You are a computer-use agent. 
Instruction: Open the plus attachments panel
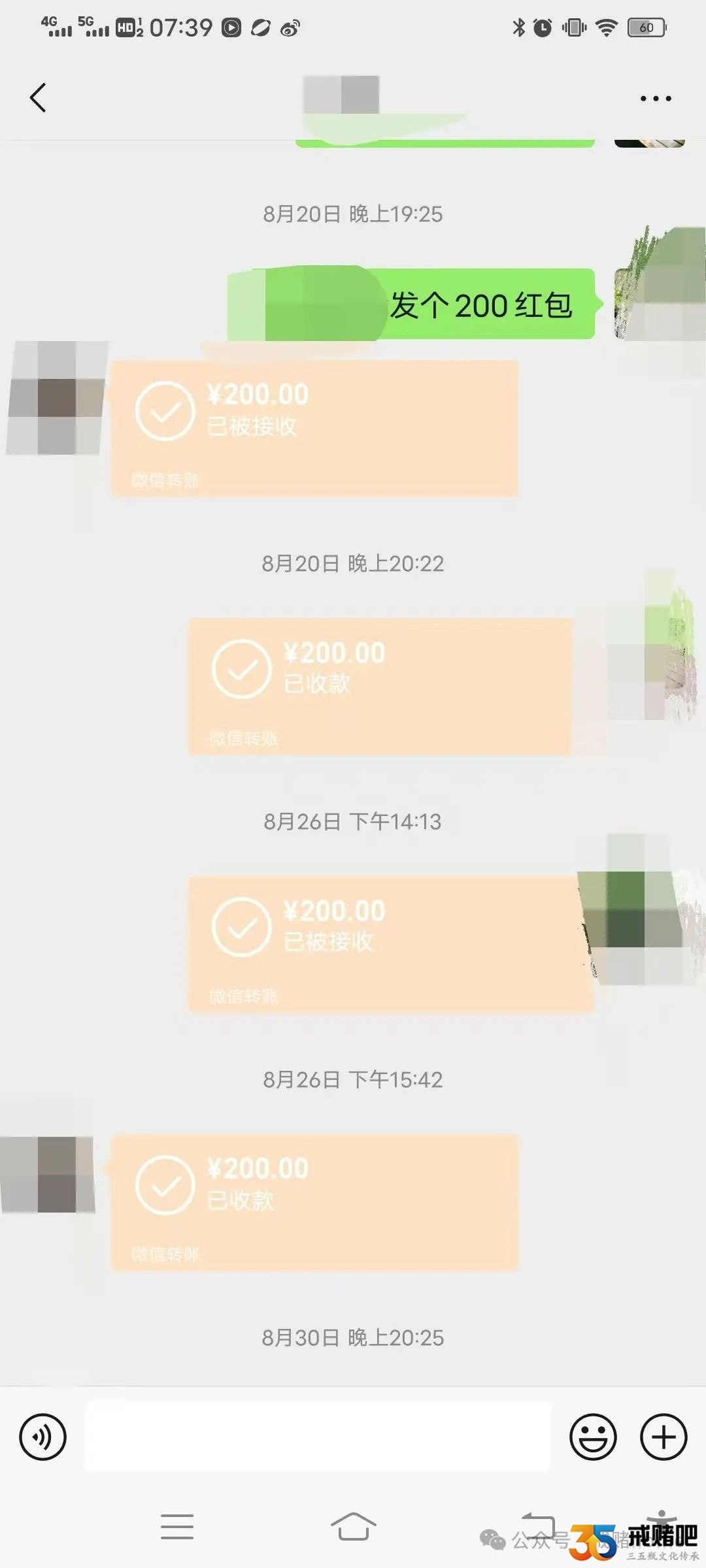pyautogui.click(x=663, y=1437)
